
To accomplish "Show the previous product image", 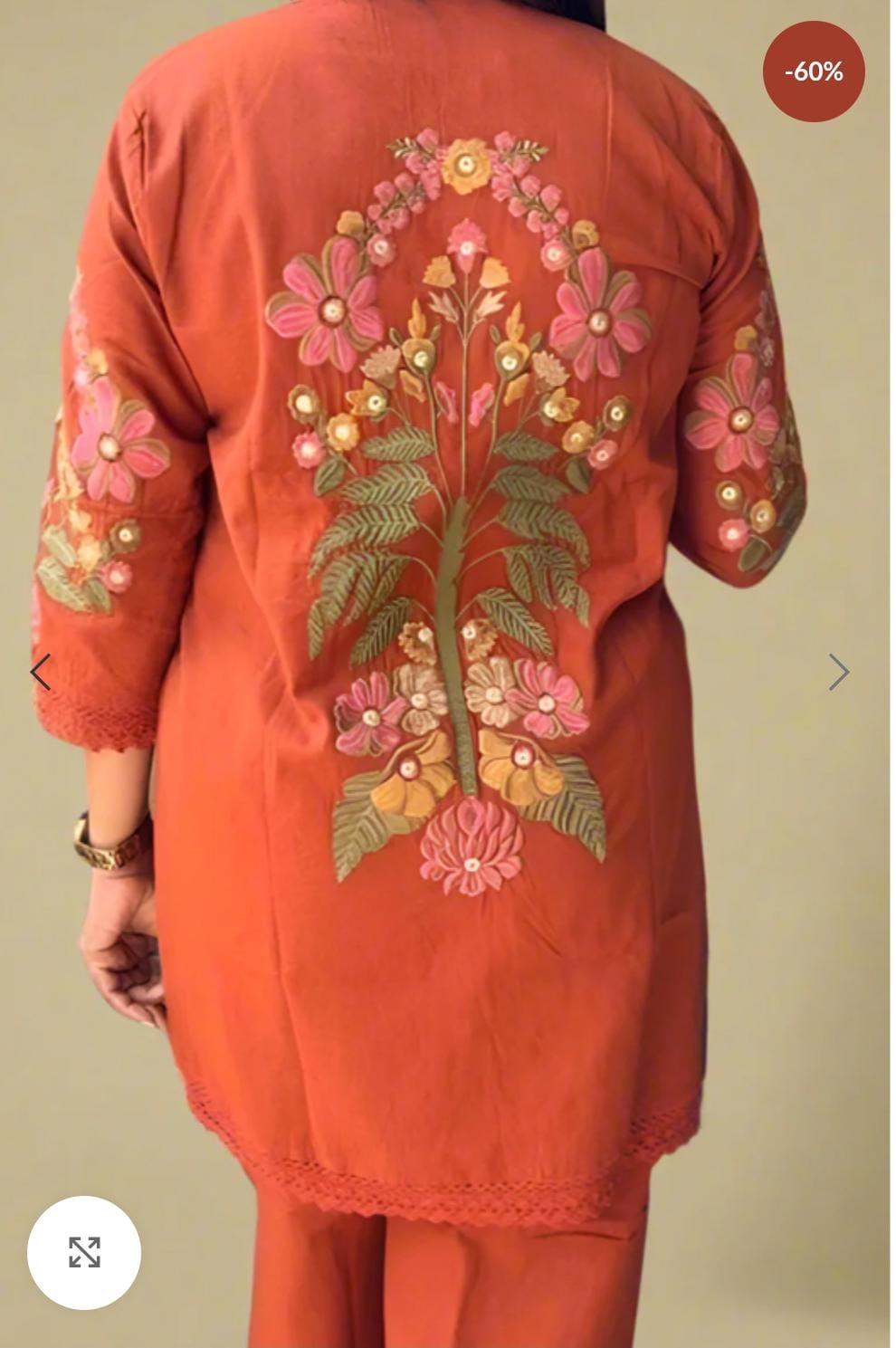I will tap(40, 672).
